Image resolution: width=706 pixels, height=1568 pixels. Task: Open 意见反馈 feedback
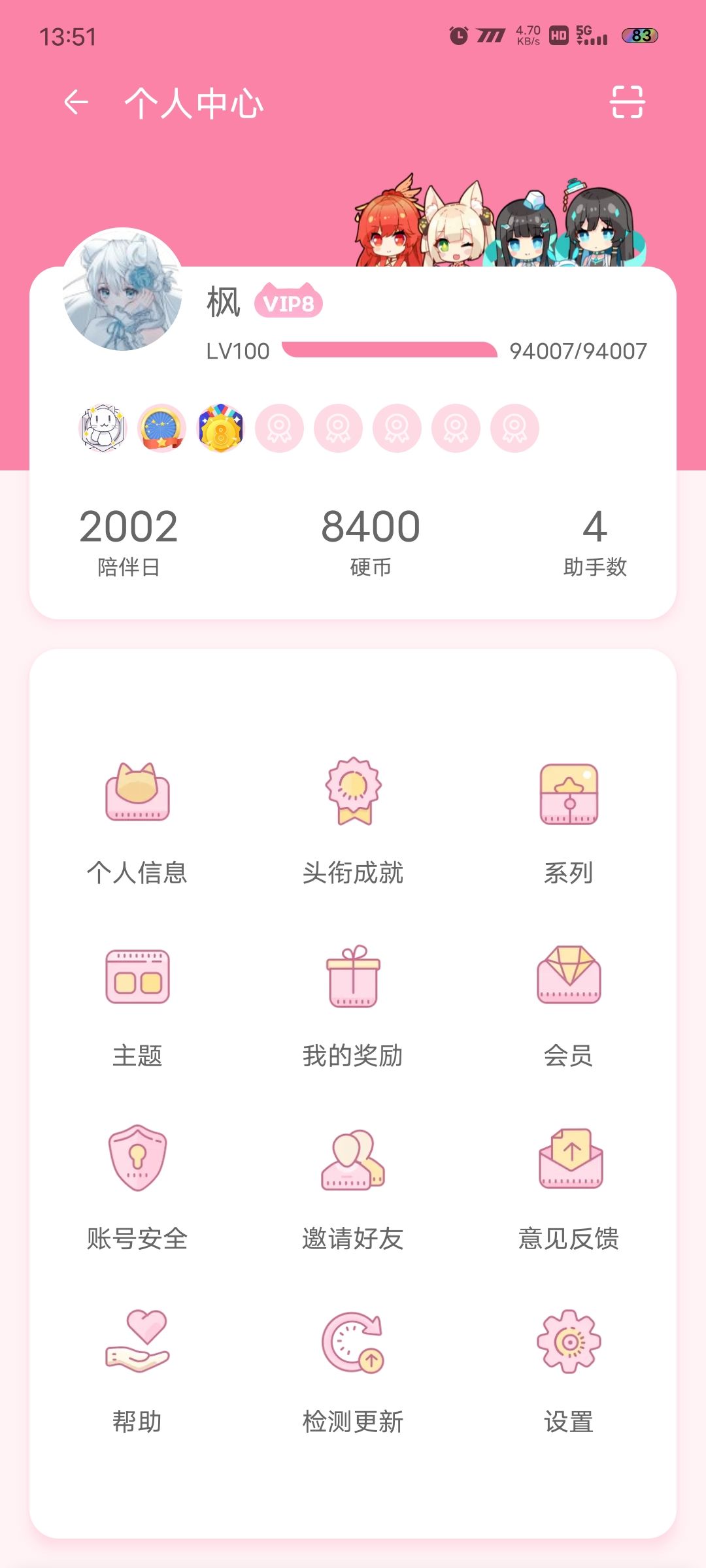coord(569,1186)
